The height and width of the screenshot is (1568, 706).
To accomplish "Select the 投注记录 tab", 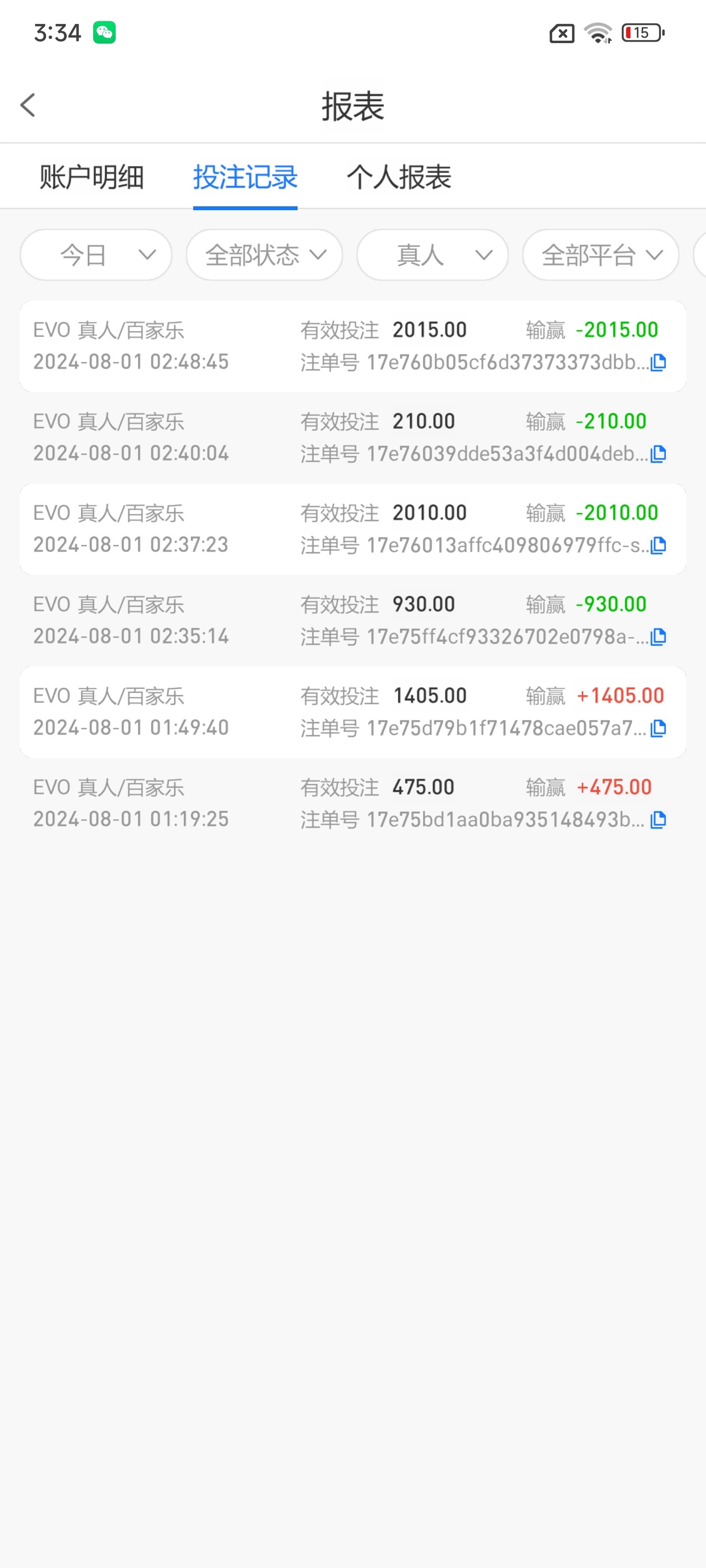I will (245, 177).
